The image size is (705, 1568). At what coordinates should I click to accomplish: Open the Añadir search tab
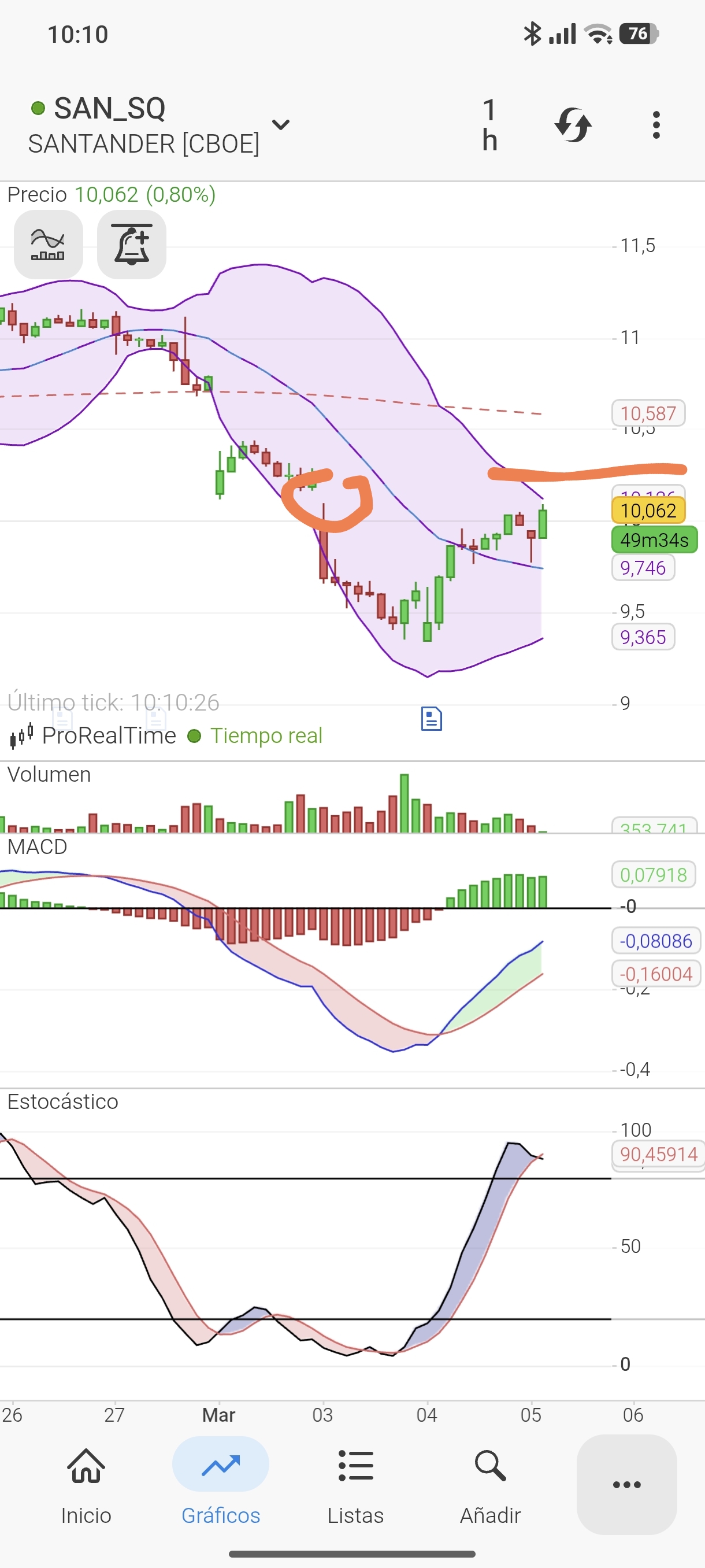490,1485
